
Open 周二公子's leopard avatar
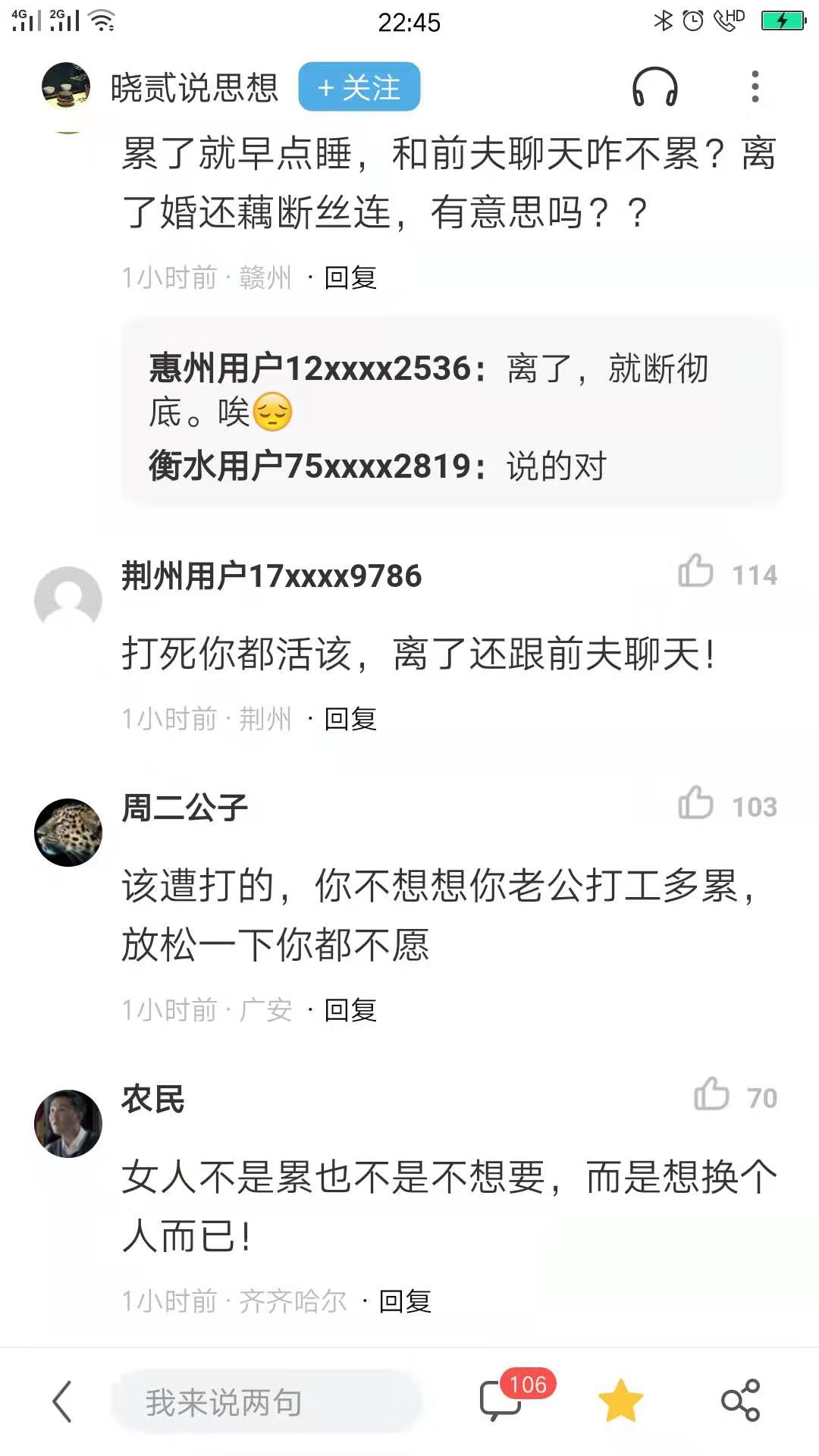click(x=68, y=832)
